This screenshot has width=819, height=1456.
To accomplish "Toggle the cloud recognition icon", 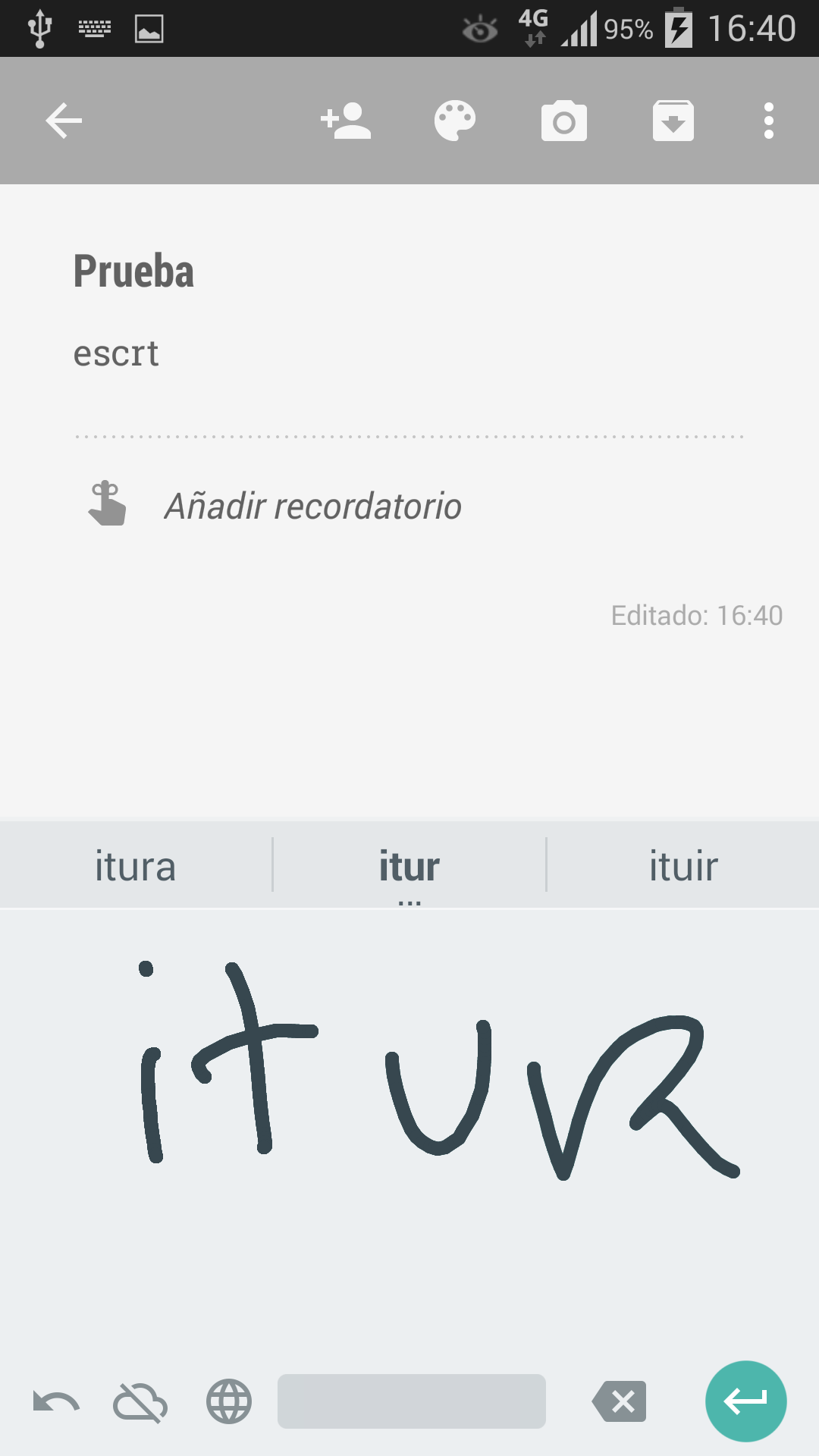I will point(140,1402).
